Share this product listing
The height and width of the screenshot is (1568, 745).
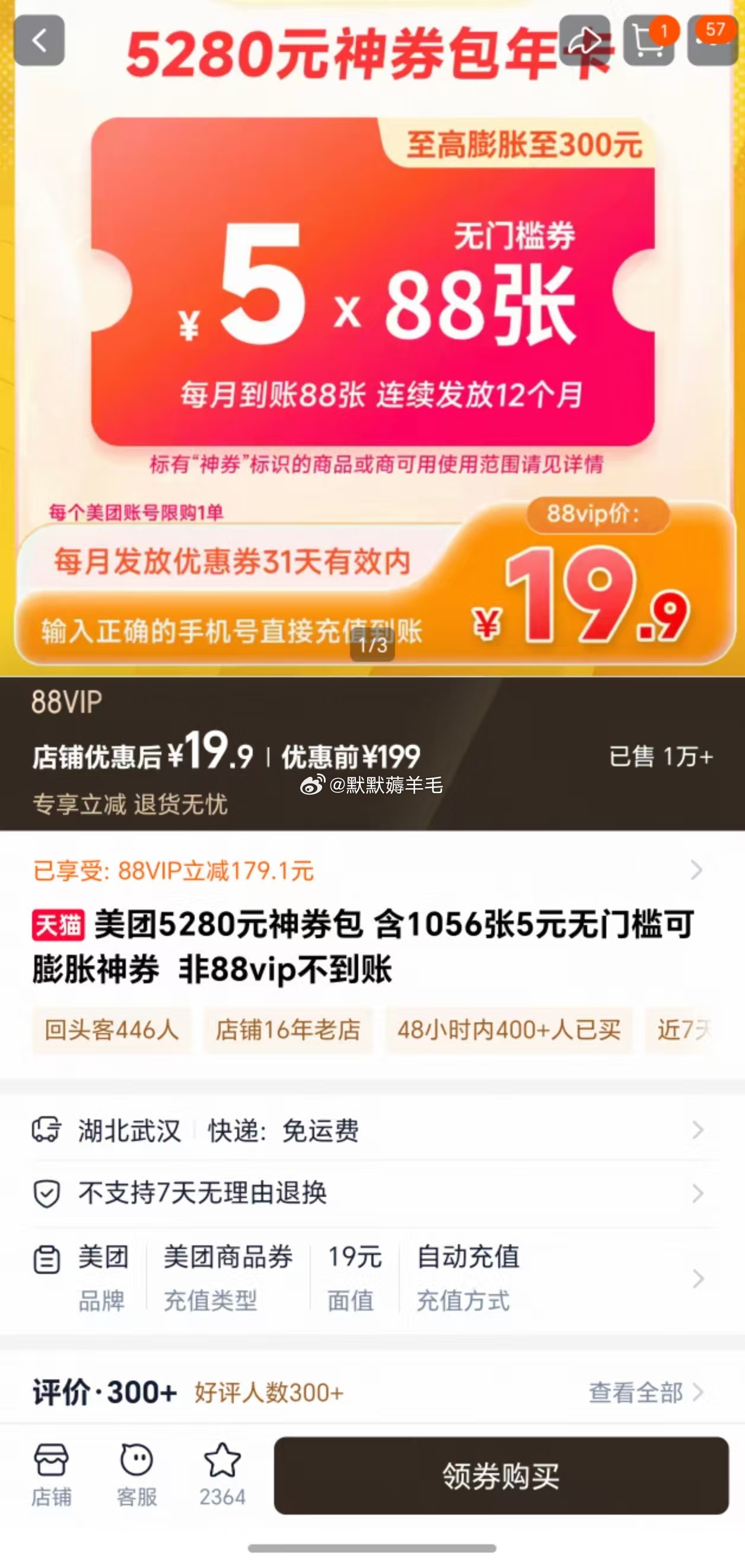coord(584,41)
